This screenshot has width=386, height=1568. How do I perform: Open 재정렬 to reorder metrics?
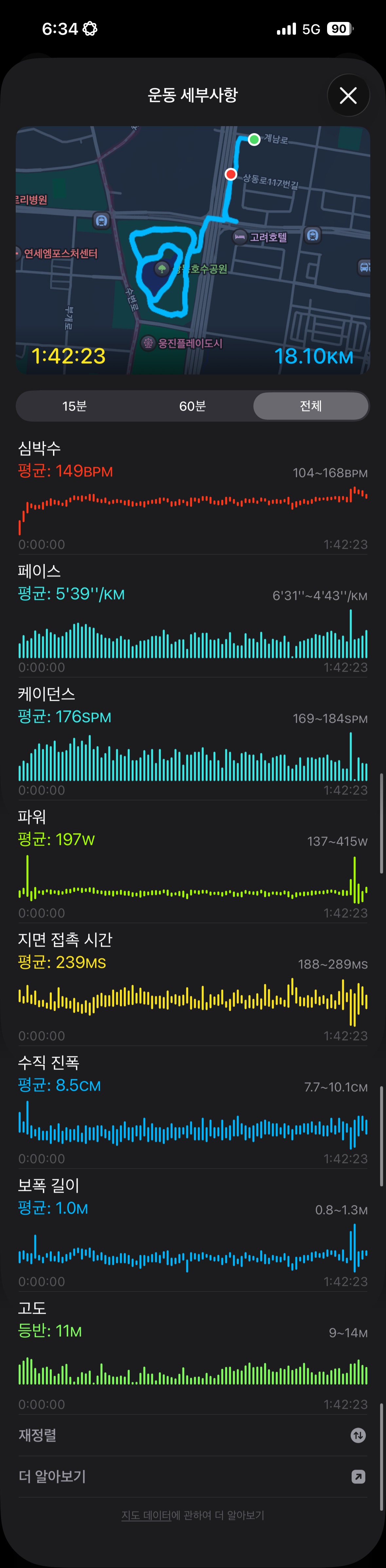(x=192, y=1435)
